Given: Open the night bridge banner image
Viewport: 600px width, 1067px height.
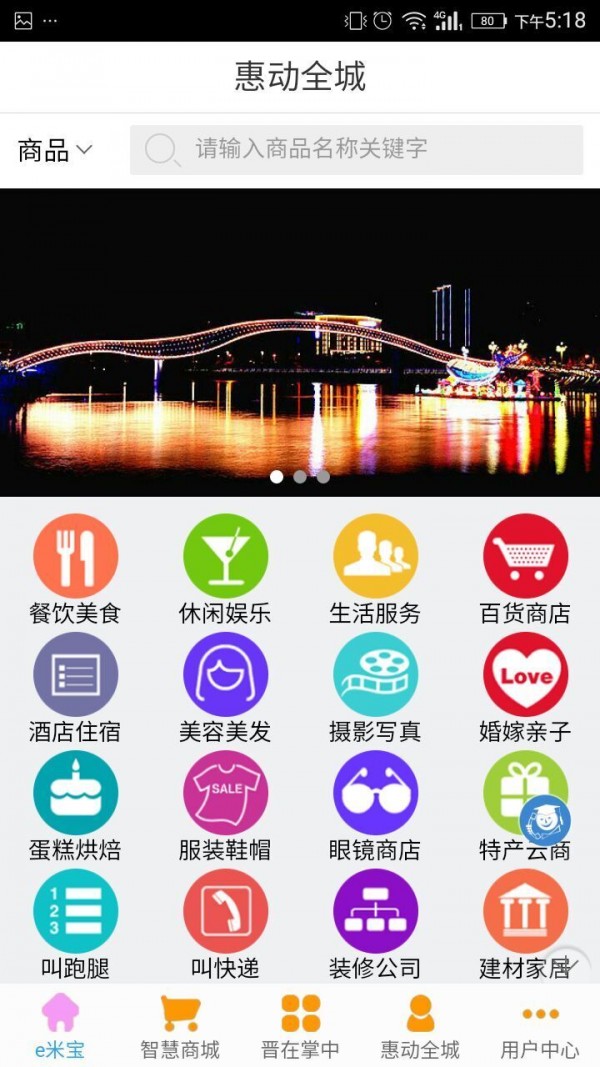Looking at the screenshot, I should tap(300, 342).
